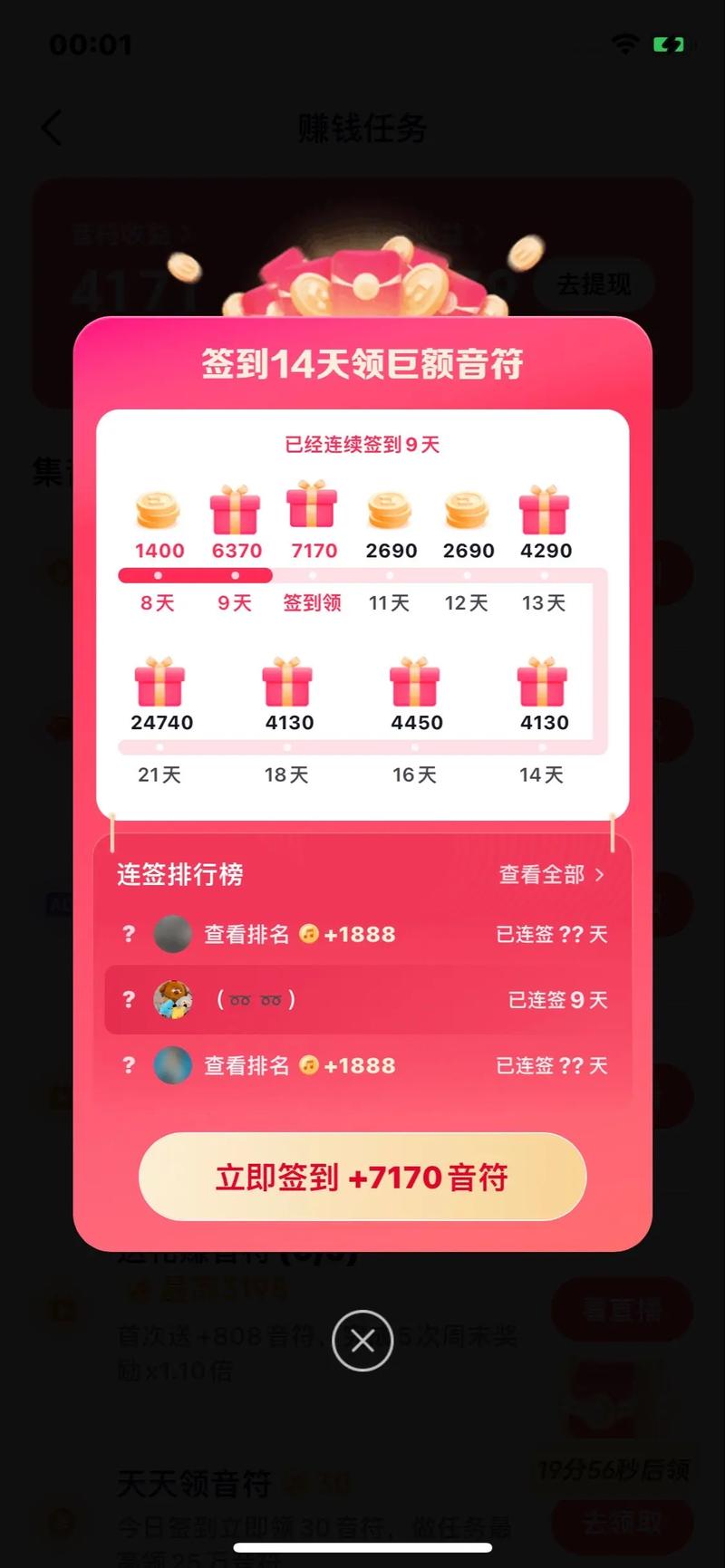This screenshot has height=1568, width=725.
Task: Click the back arrow on 赚钱任务 page
Action: [x=51, y=128]
